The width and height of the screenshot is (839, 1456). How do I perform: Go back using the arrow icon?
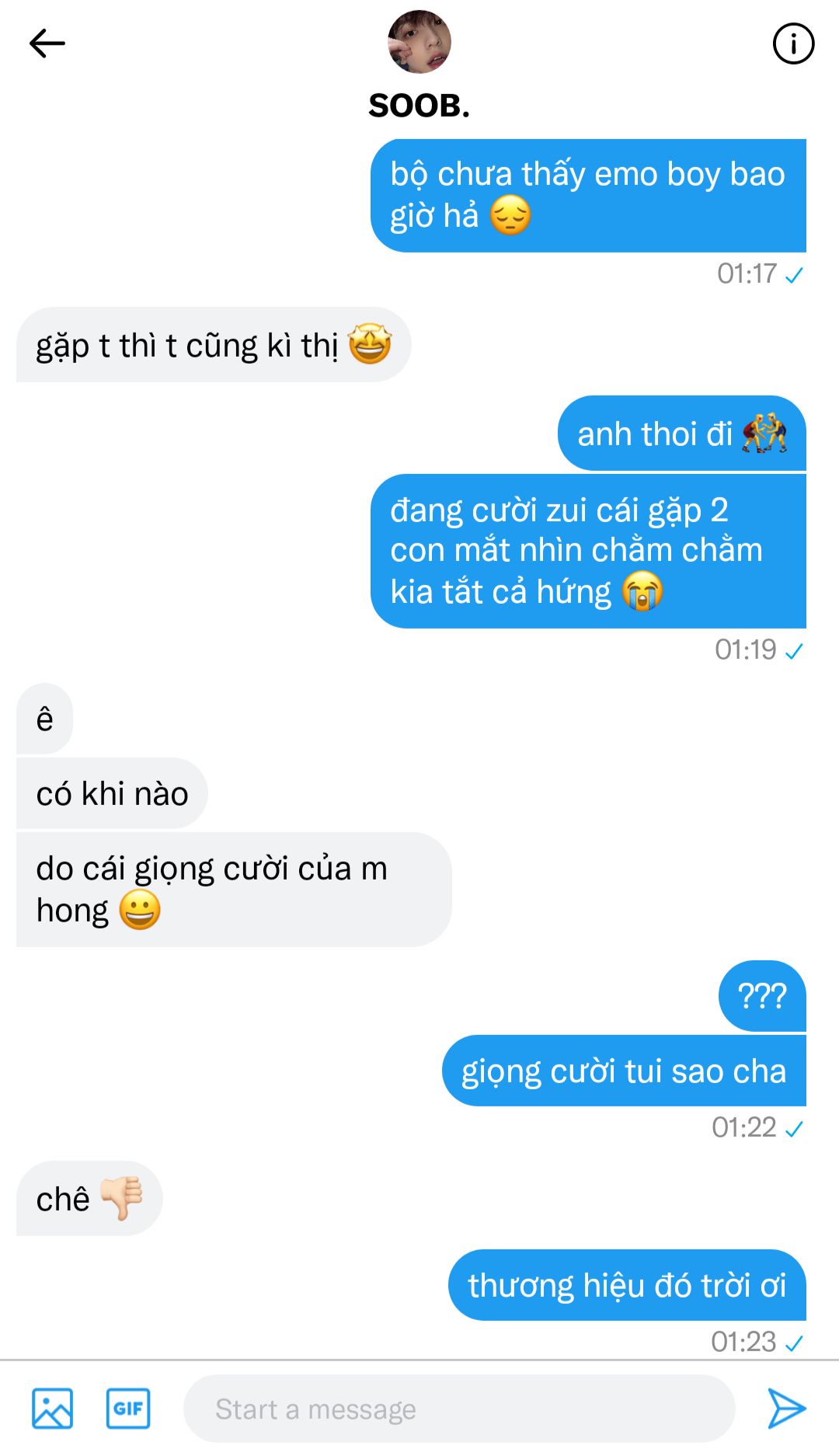[x=47, y=44]
